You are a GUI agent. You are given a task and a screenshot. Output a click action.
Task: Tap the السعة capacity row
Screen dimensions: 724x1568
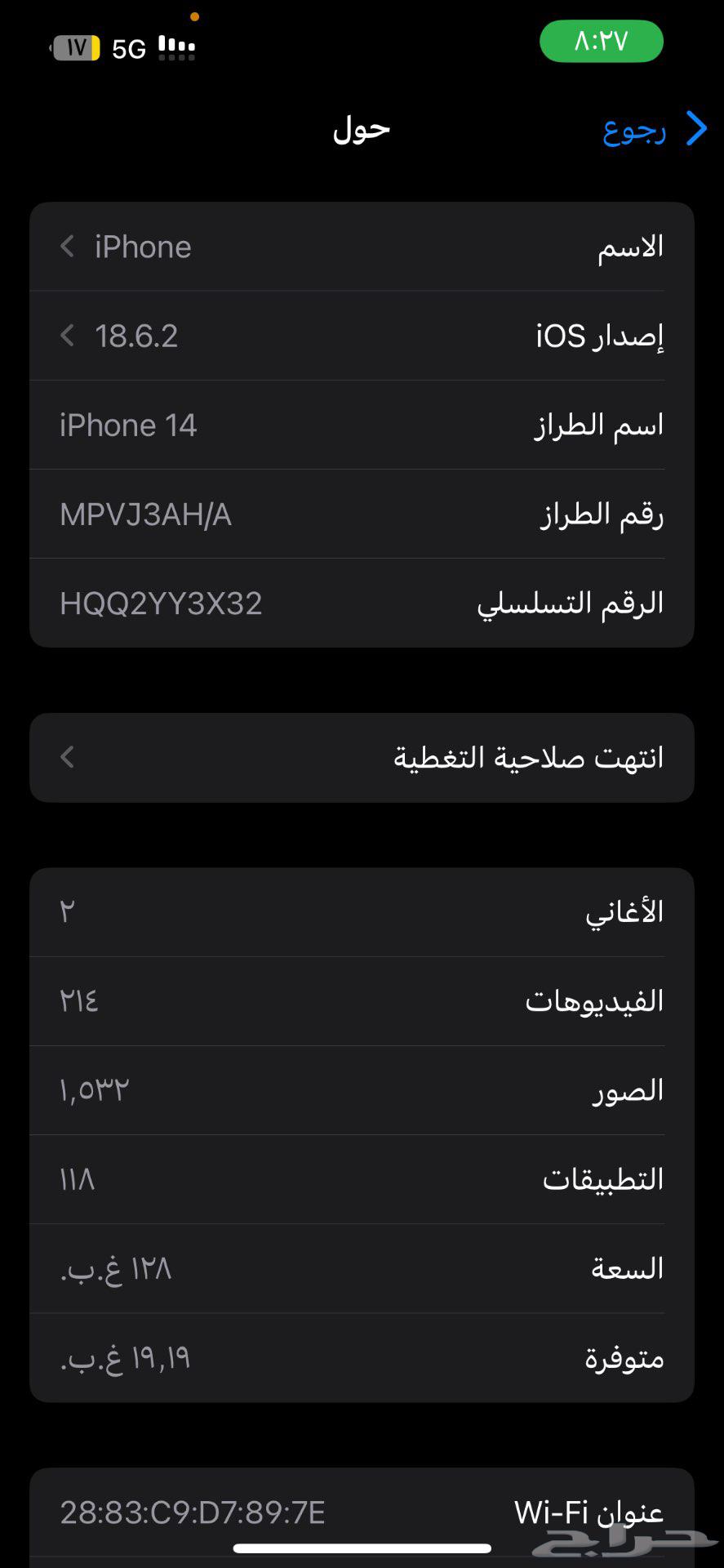(362, 1268)
